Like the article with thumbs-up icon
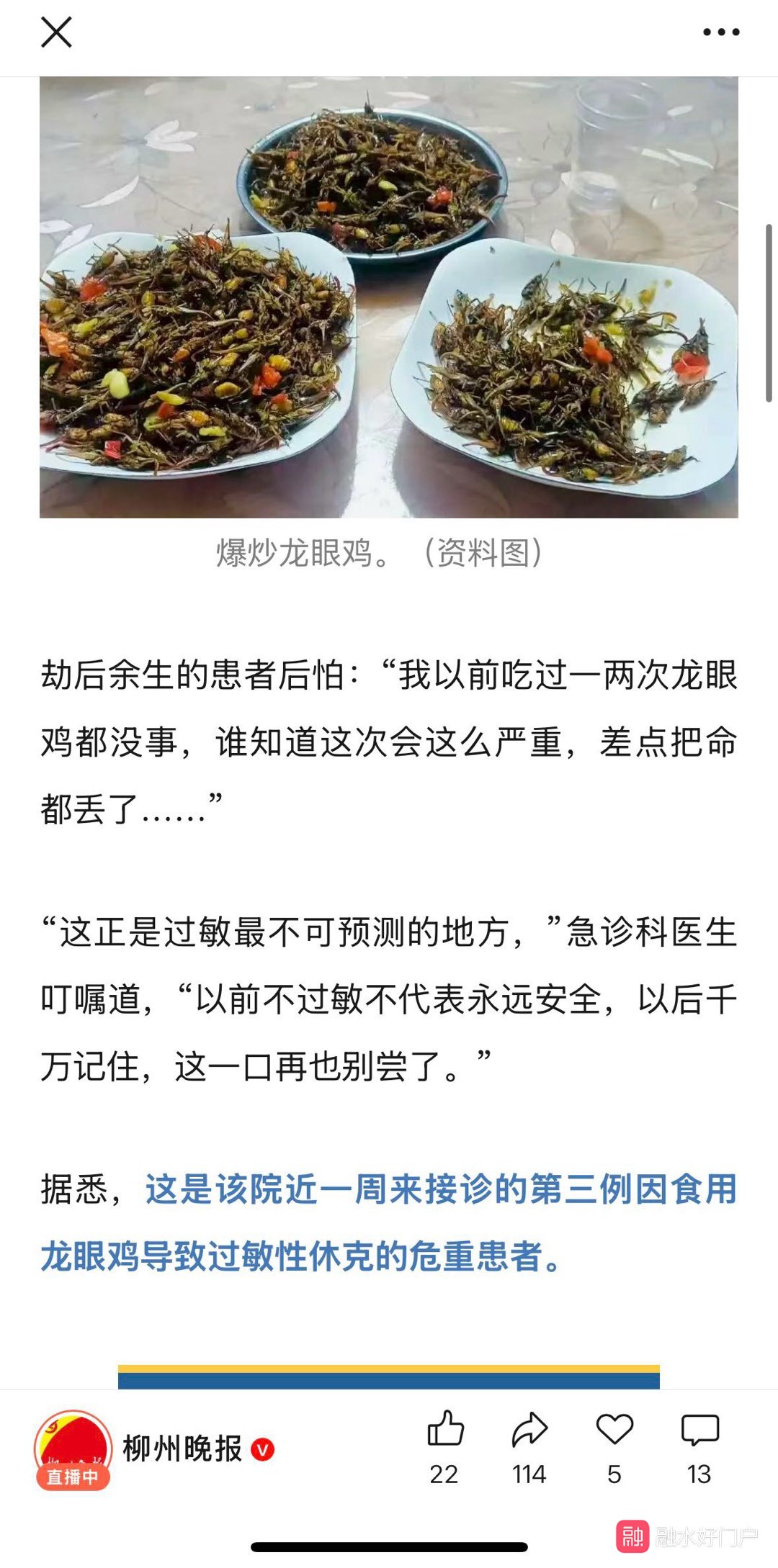The height and width of the screenshot is (1568, 778). pos(445,1430)
